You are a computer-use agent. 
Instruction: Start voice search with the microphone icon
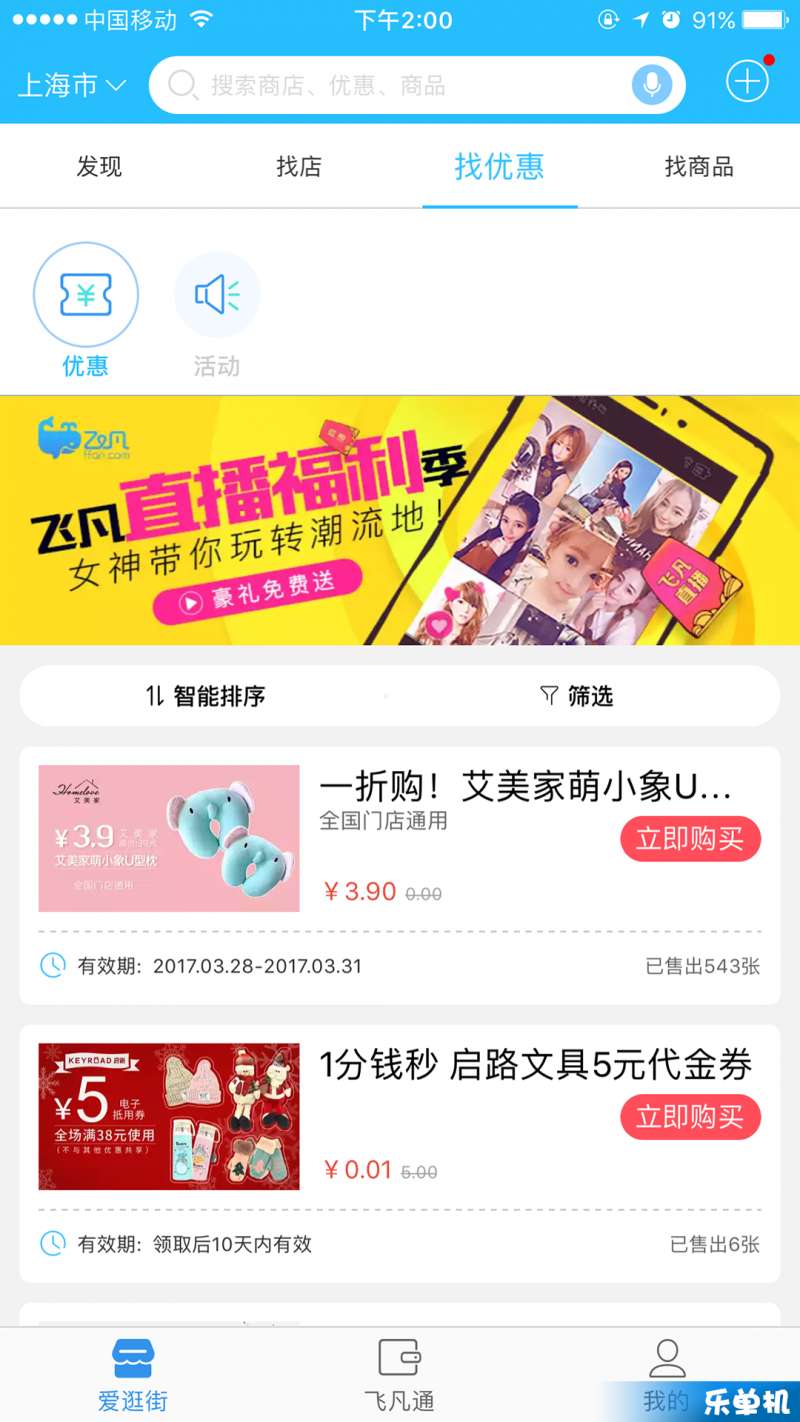pos(651,85)
